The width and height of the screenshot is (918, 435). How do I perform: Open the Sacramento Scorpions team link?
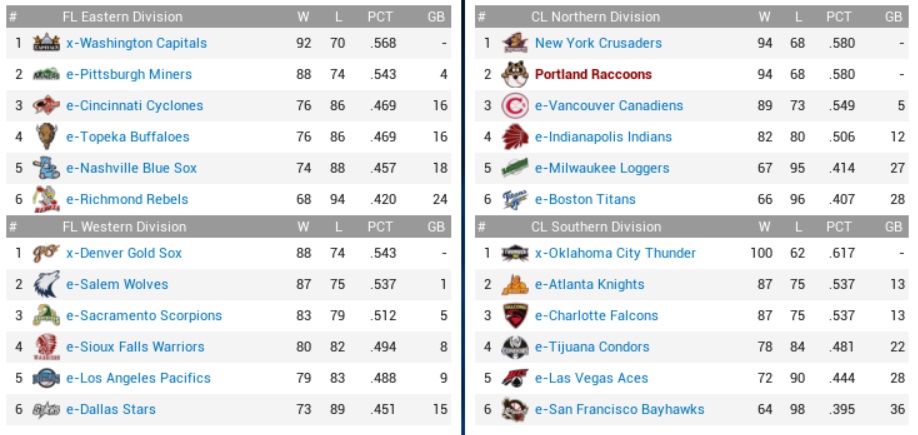click(144, 315)
